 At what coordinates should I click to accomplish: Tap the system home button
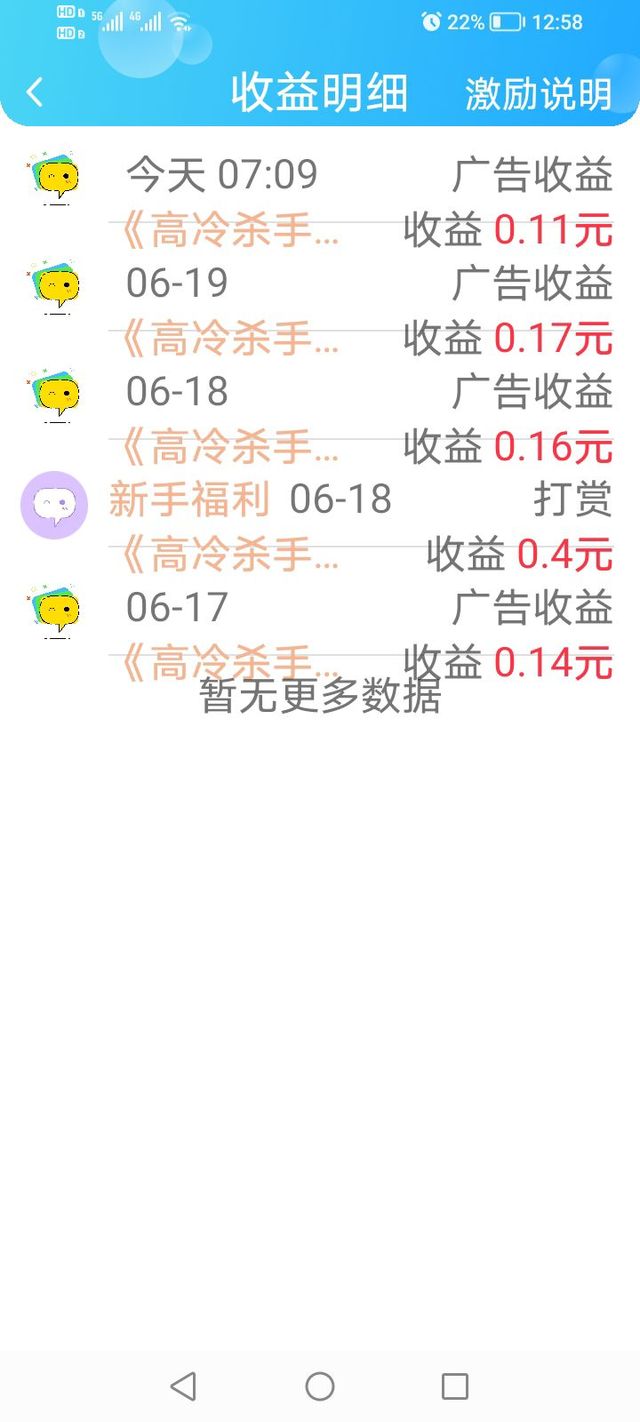[x=320, y=1386]
